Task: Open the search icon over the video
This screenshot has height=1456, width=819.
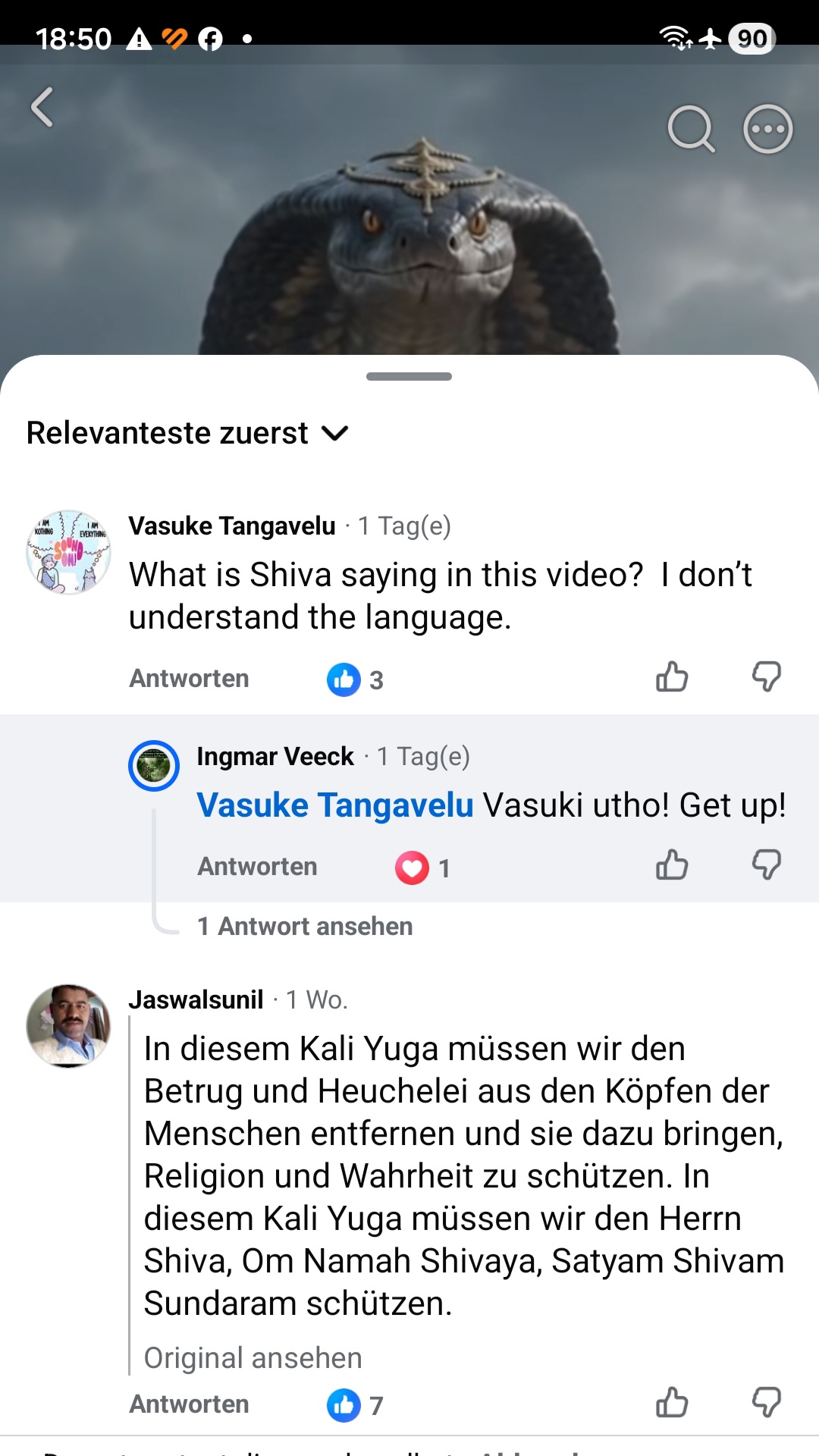Action: (x=691, y=129)
